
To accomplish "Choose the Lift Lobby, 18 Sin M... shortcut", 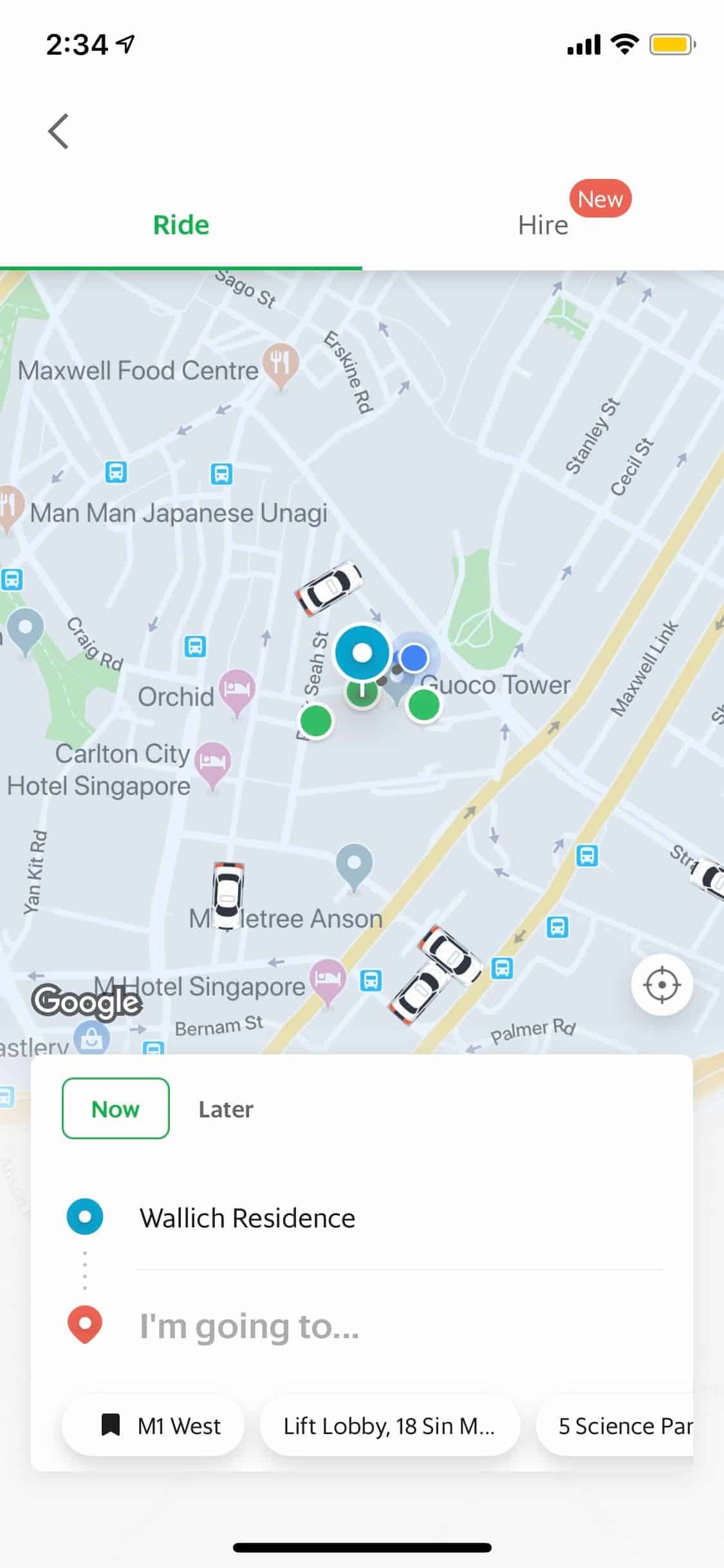I will tap(390, 1426).
